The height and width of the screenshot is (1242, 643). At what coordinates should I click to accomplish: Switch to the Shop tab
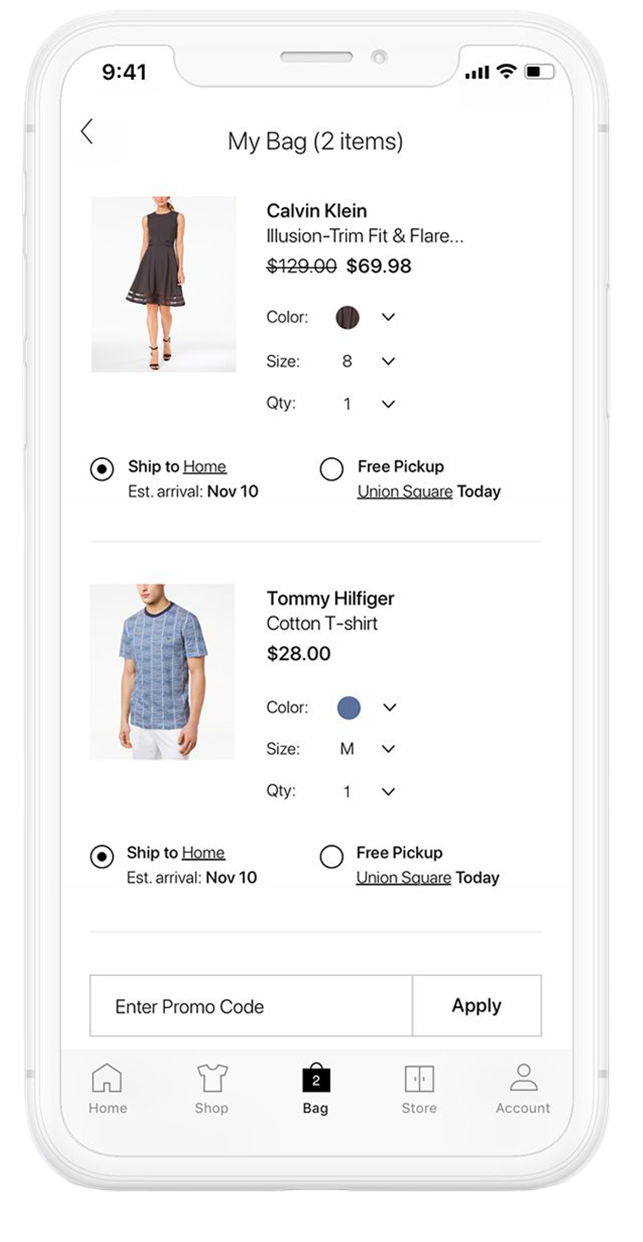[212, 1088]
